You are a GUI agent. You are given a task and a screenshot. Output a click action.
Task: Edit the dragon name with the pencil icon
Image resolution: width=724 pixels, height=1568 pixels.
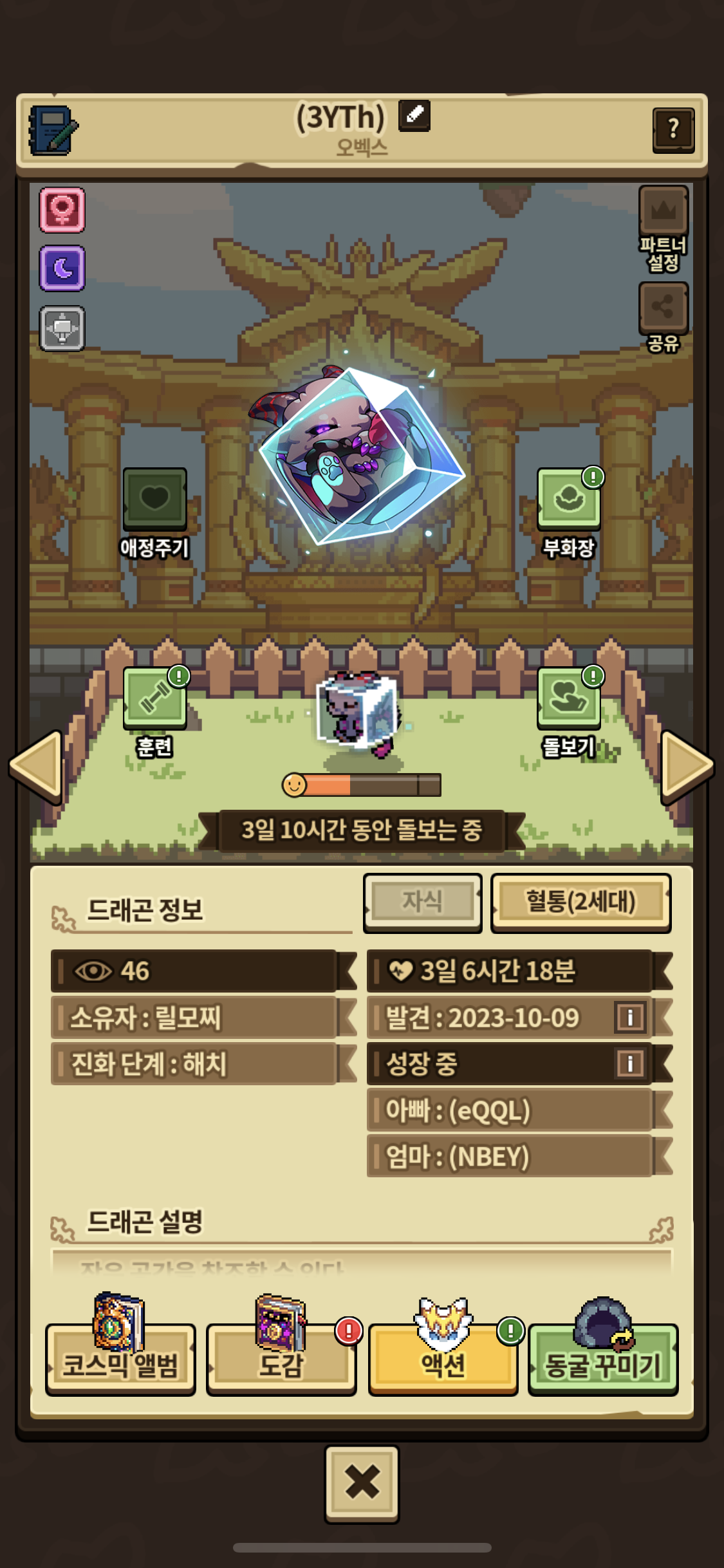coord(414,116)
